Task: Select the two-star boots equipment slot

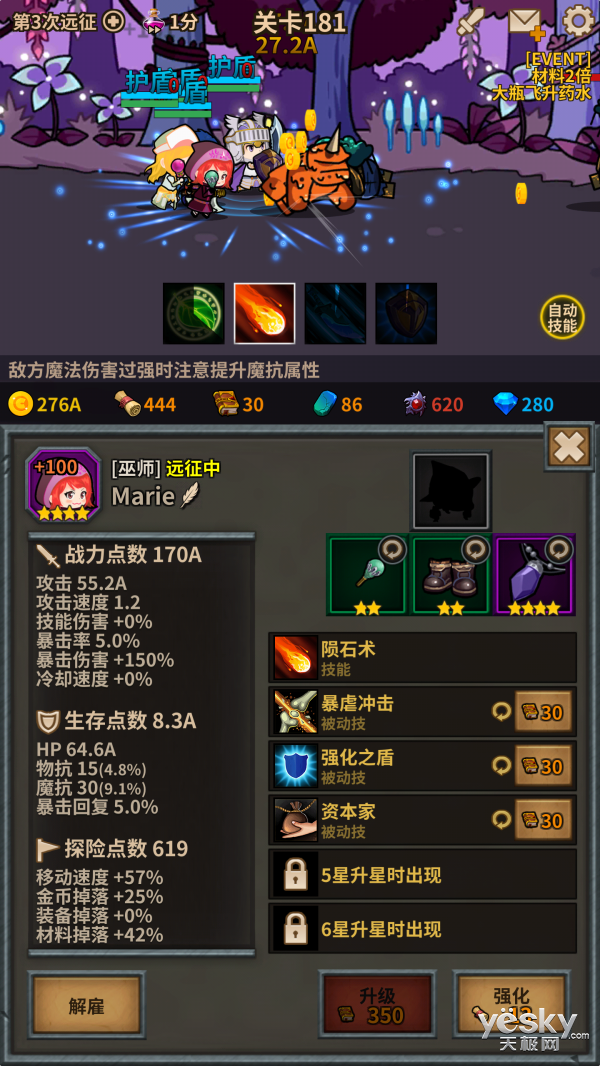Action: point(450,575)
